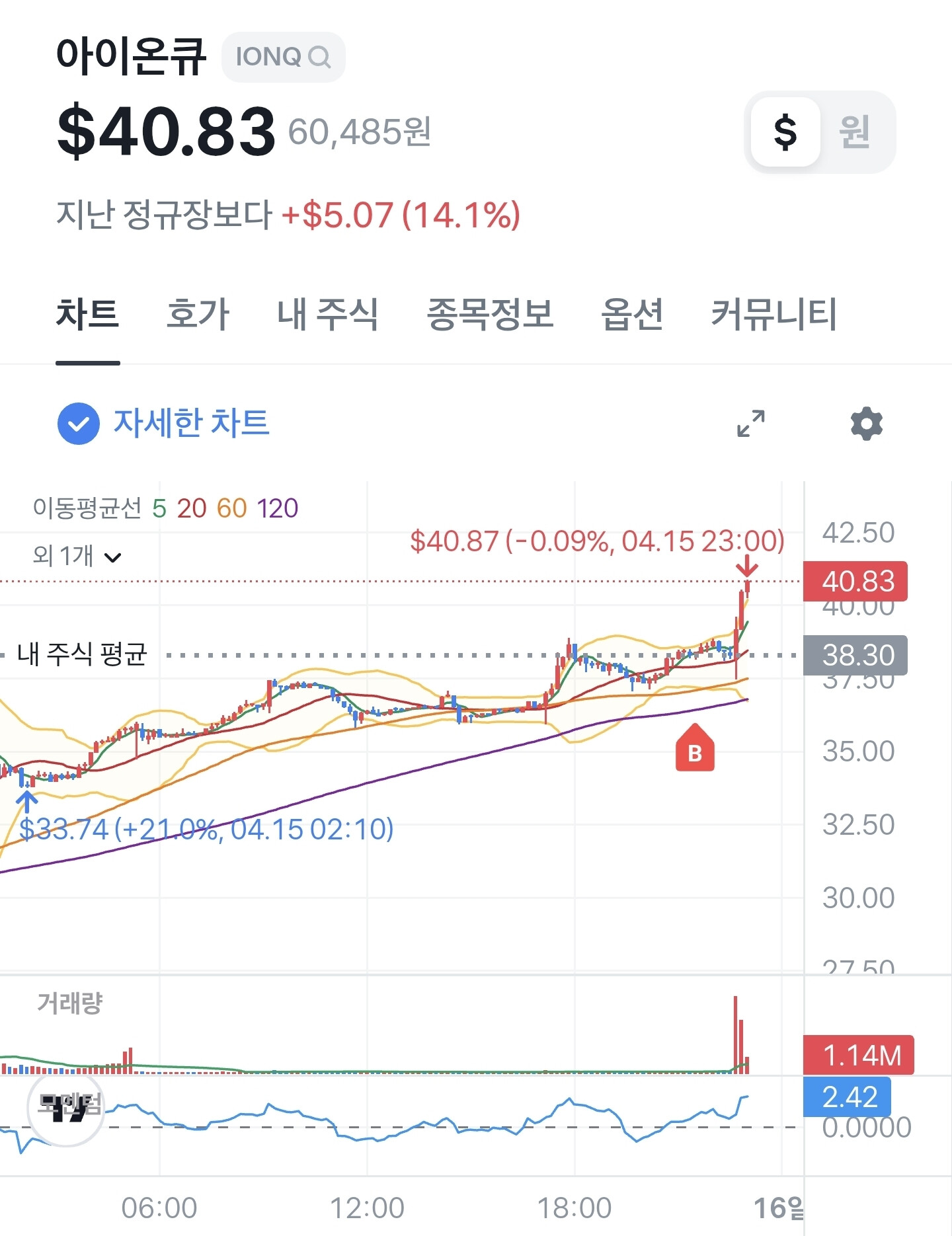Switch the price display to 원
Screen dimensions: 952x1236
click(x=854, y=132)
